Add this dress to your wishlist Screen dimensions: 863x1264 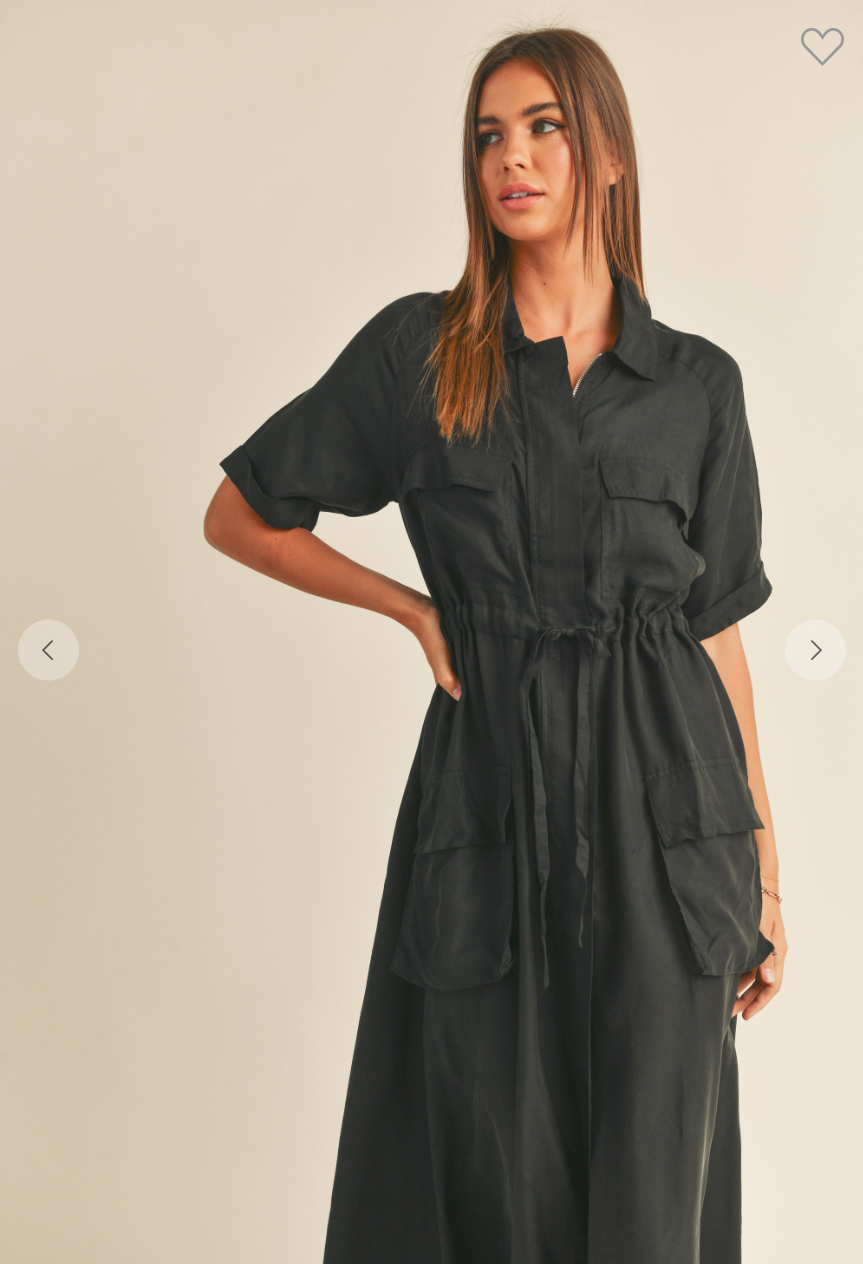coord(822,46)
